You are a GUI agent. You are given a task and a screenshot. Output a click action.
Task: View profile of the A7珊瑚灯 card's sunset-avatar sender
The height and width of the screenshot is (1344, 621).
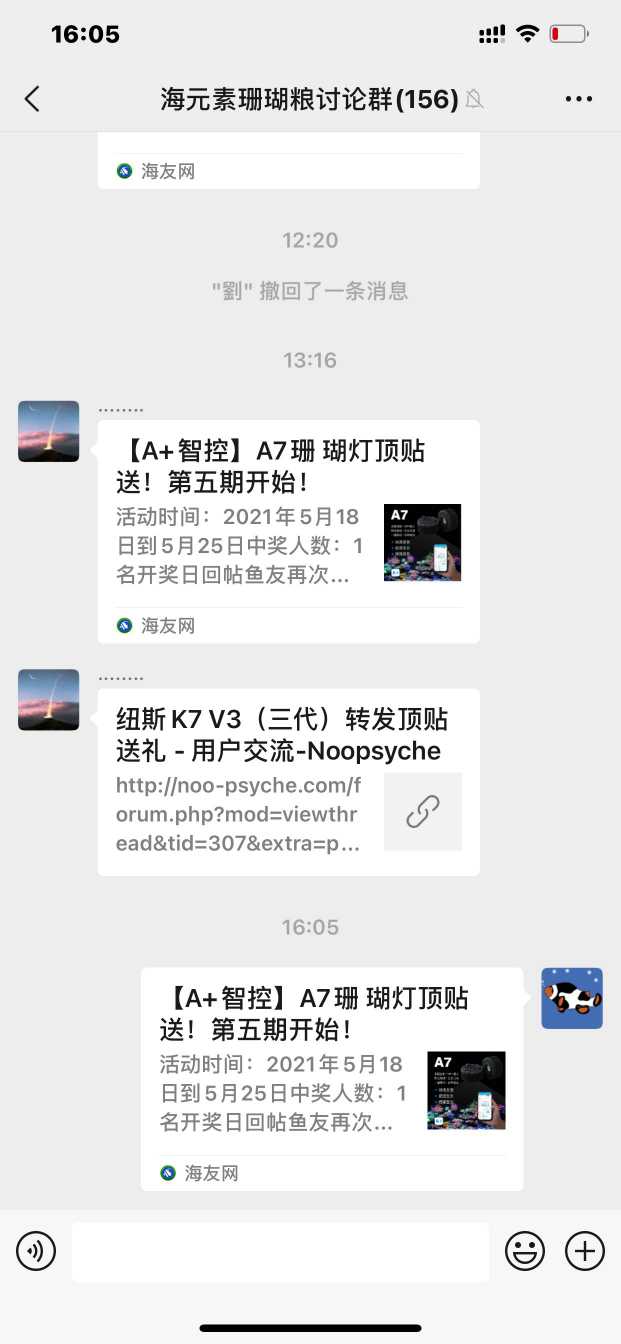pos(48,431)
